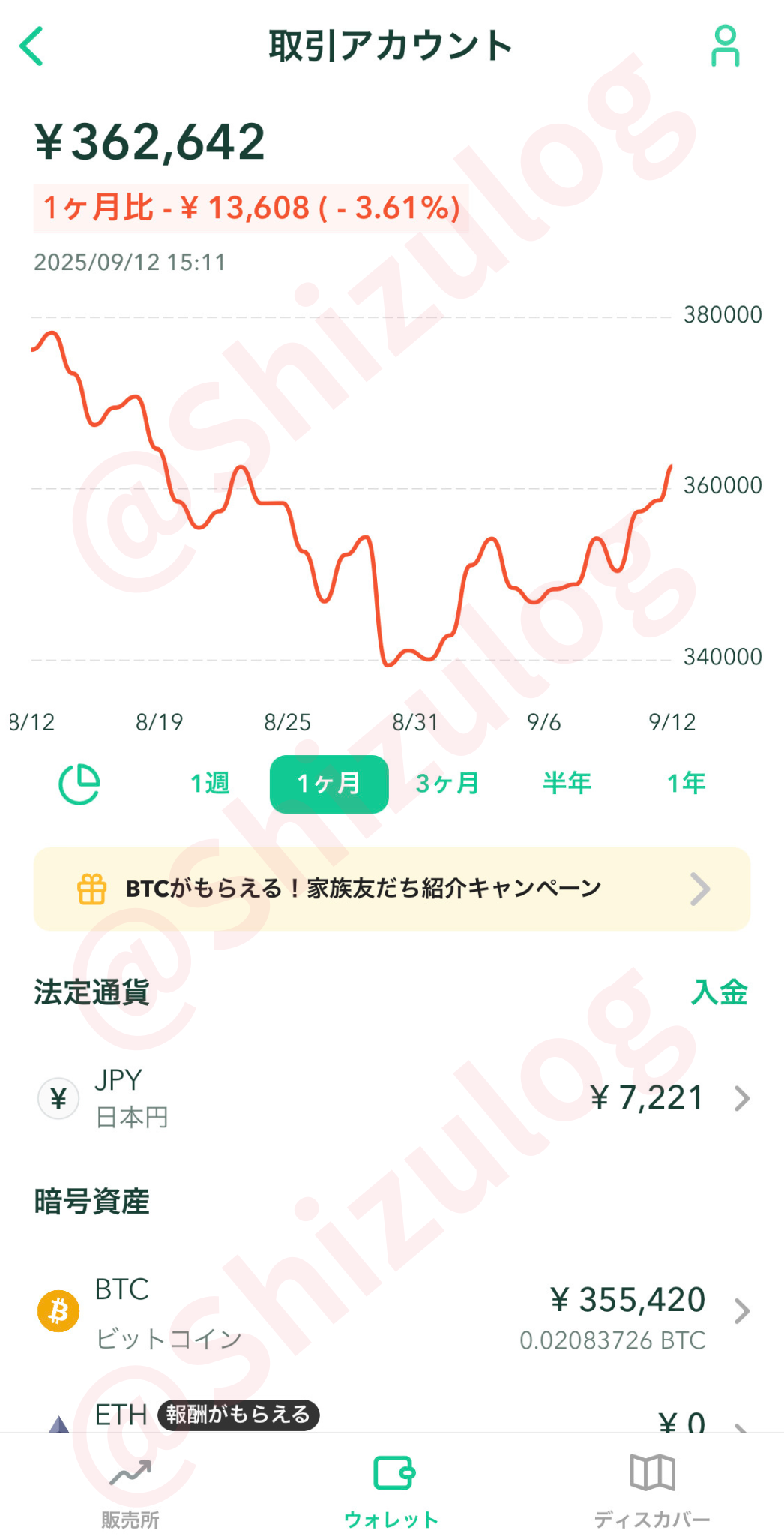Tap the 入金 deposit link
This screenshot has height=1536, width=784.
point(720,991)
